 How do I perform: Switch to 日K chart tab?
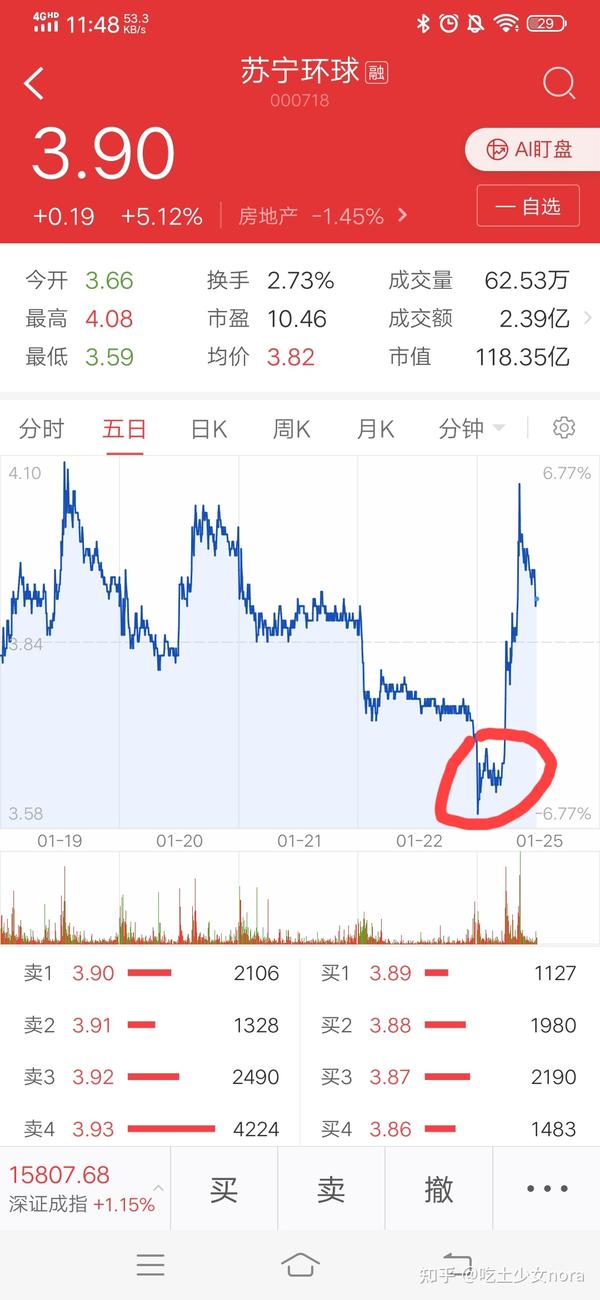coord(209,429)
